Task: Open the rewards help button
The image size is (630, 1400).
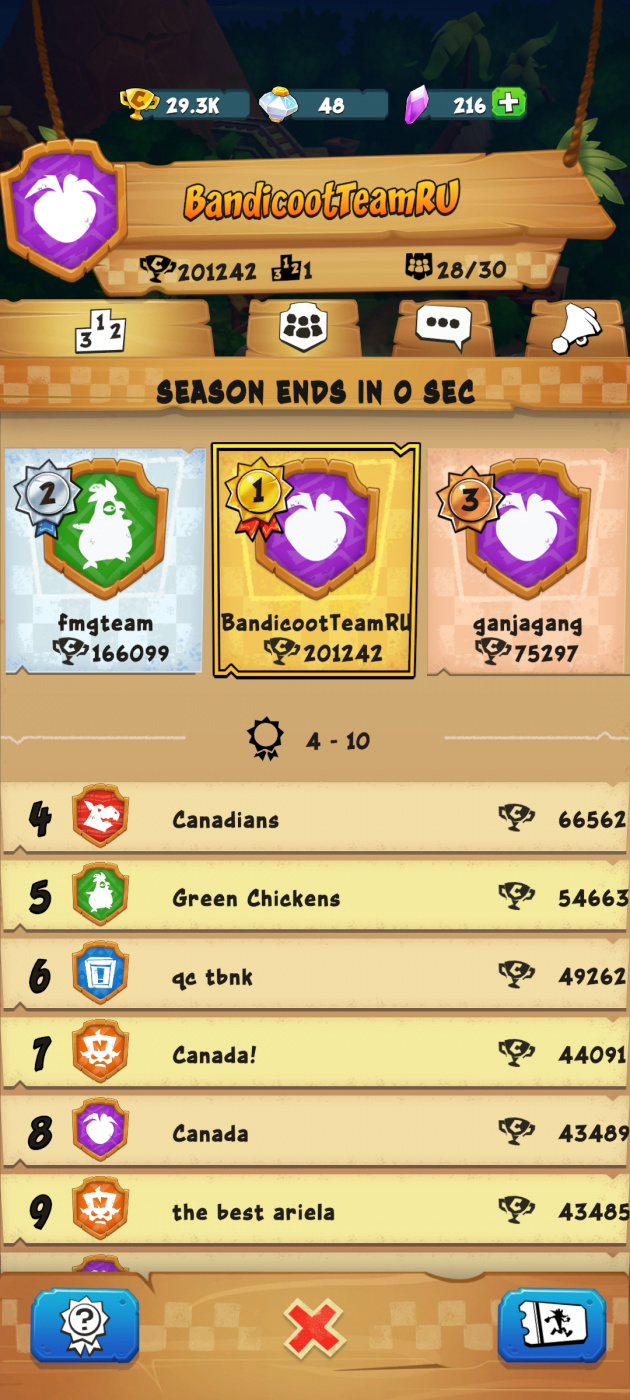Action: tap(84, 1326)
